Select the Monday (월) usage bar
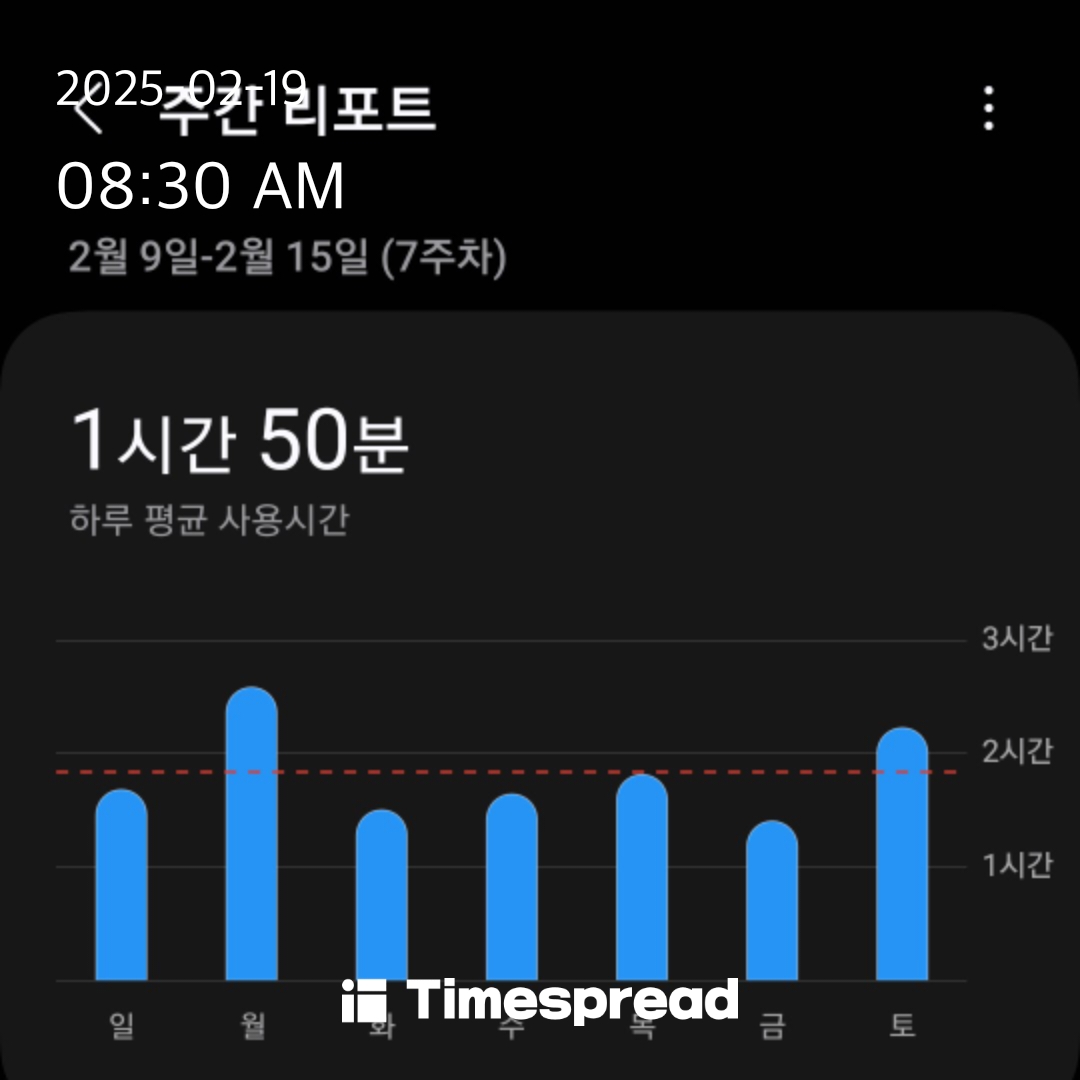 pos(251,835)
